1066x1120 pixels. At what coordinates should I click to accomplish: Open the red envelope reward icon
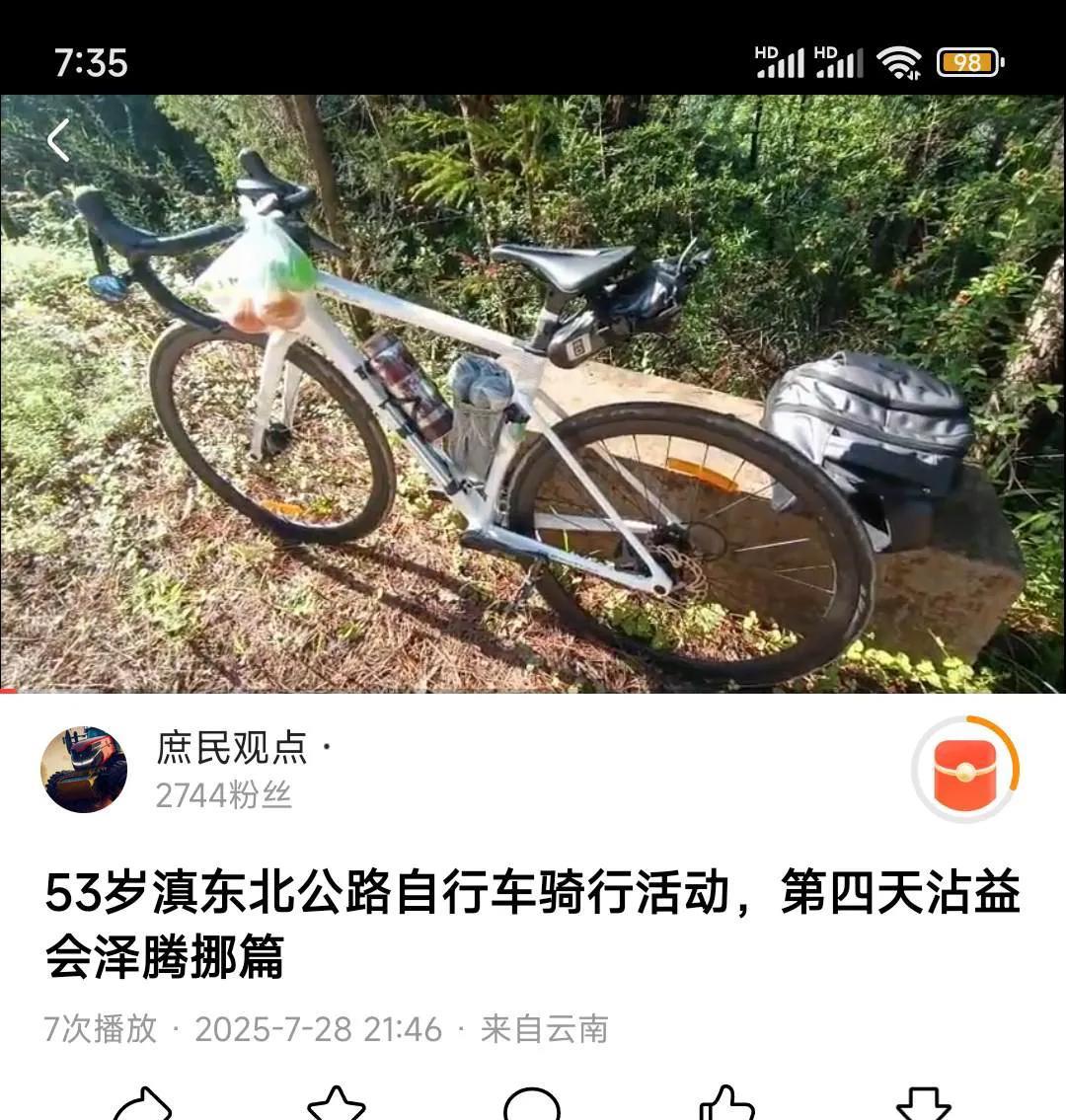pyautogui.click(x=965, y=770)
